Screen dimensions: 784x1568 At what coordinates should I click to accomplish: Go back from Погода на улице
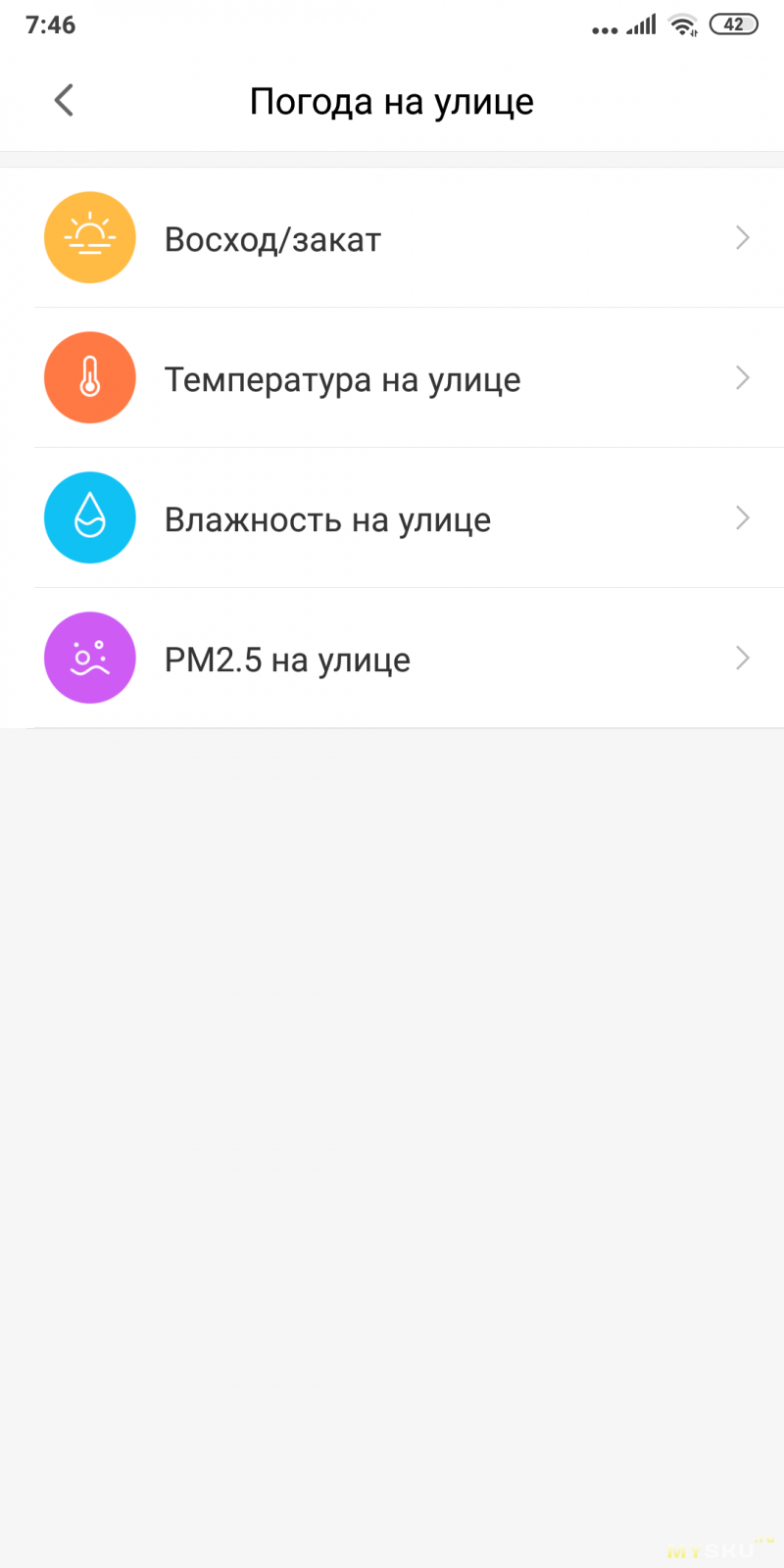[64, 100]
